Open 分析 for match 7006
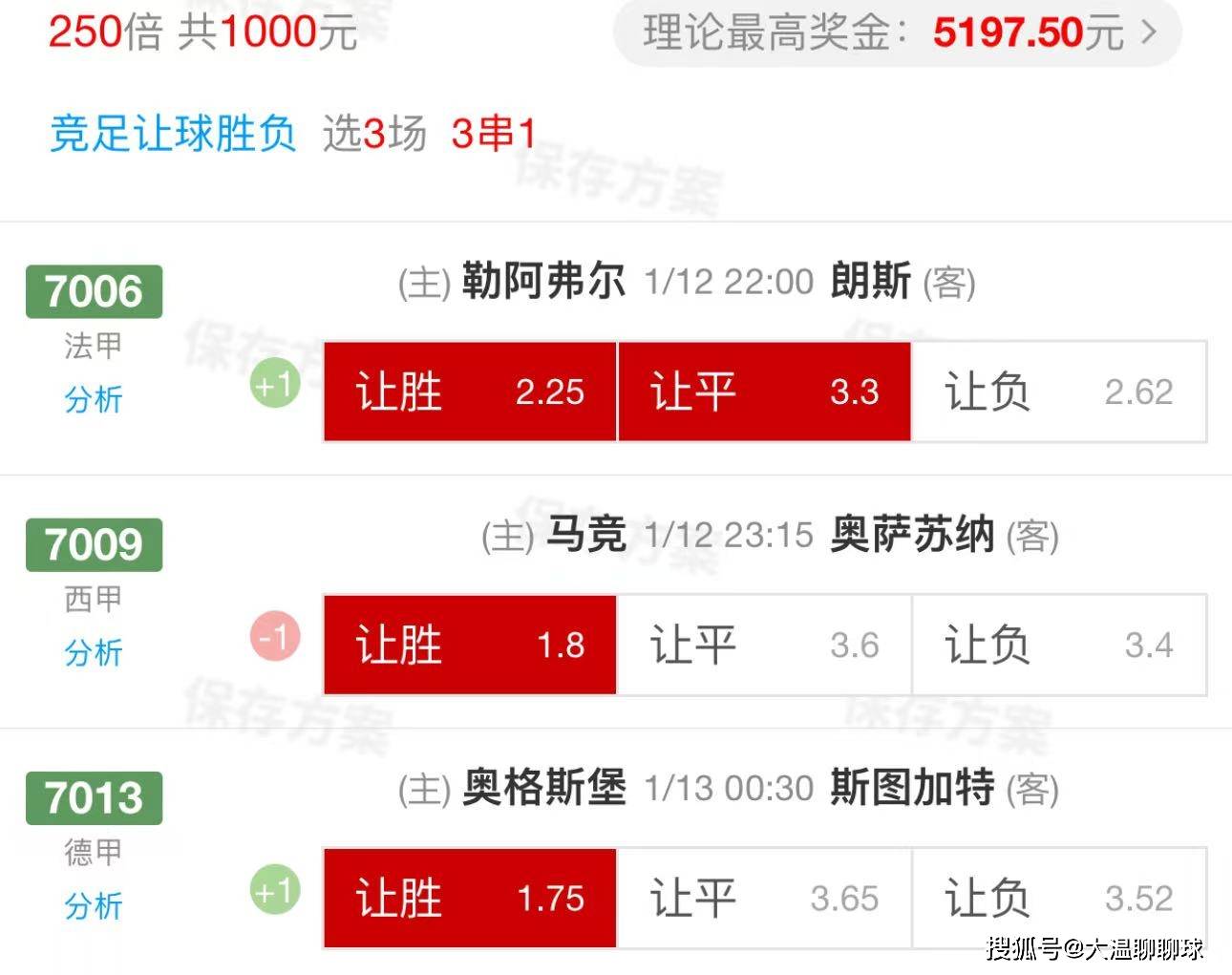1232x975 pixels. click(x=93, y=398)
